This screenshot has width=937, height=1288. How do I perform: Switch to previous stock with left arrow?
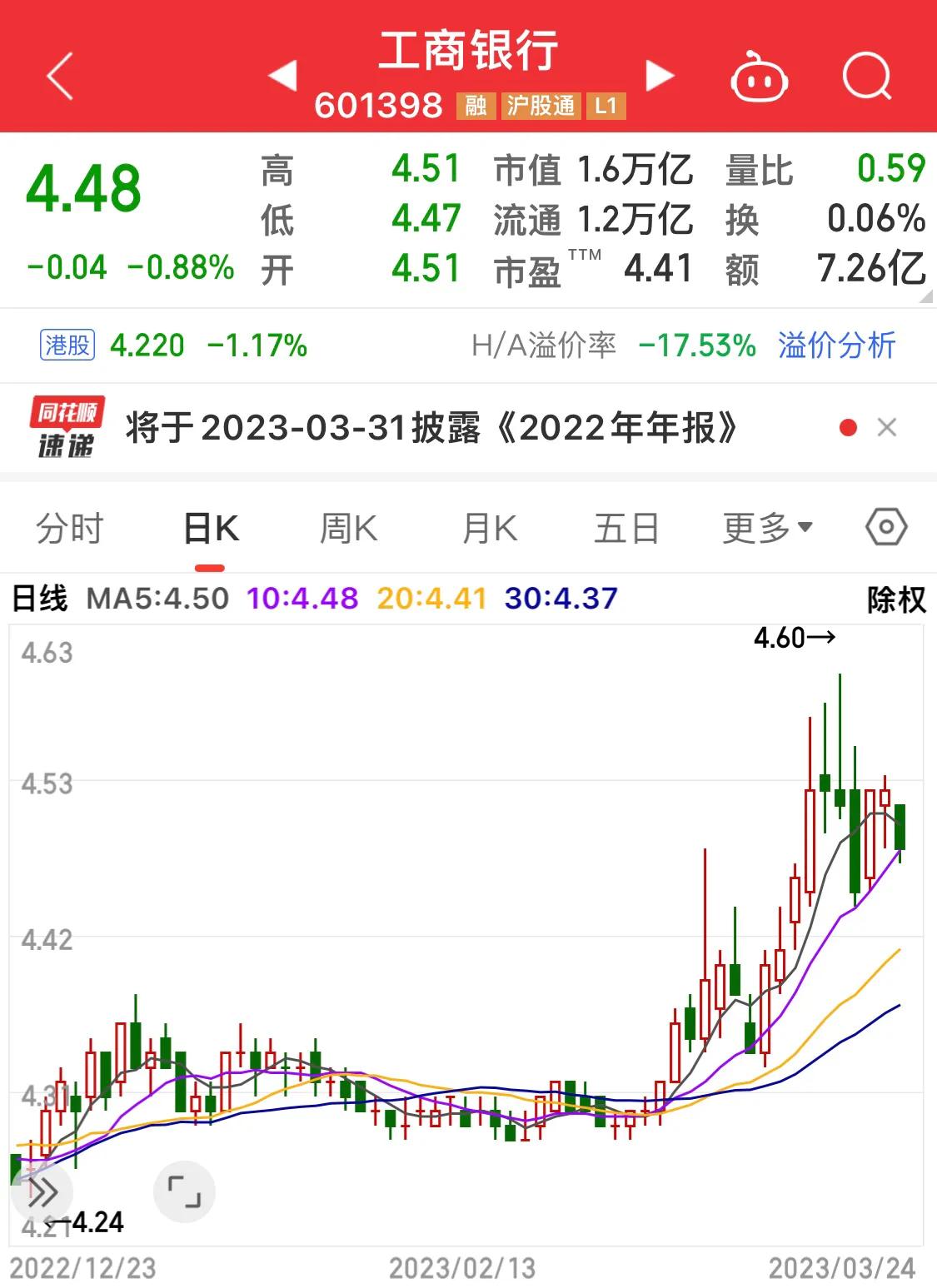(283, 76)
